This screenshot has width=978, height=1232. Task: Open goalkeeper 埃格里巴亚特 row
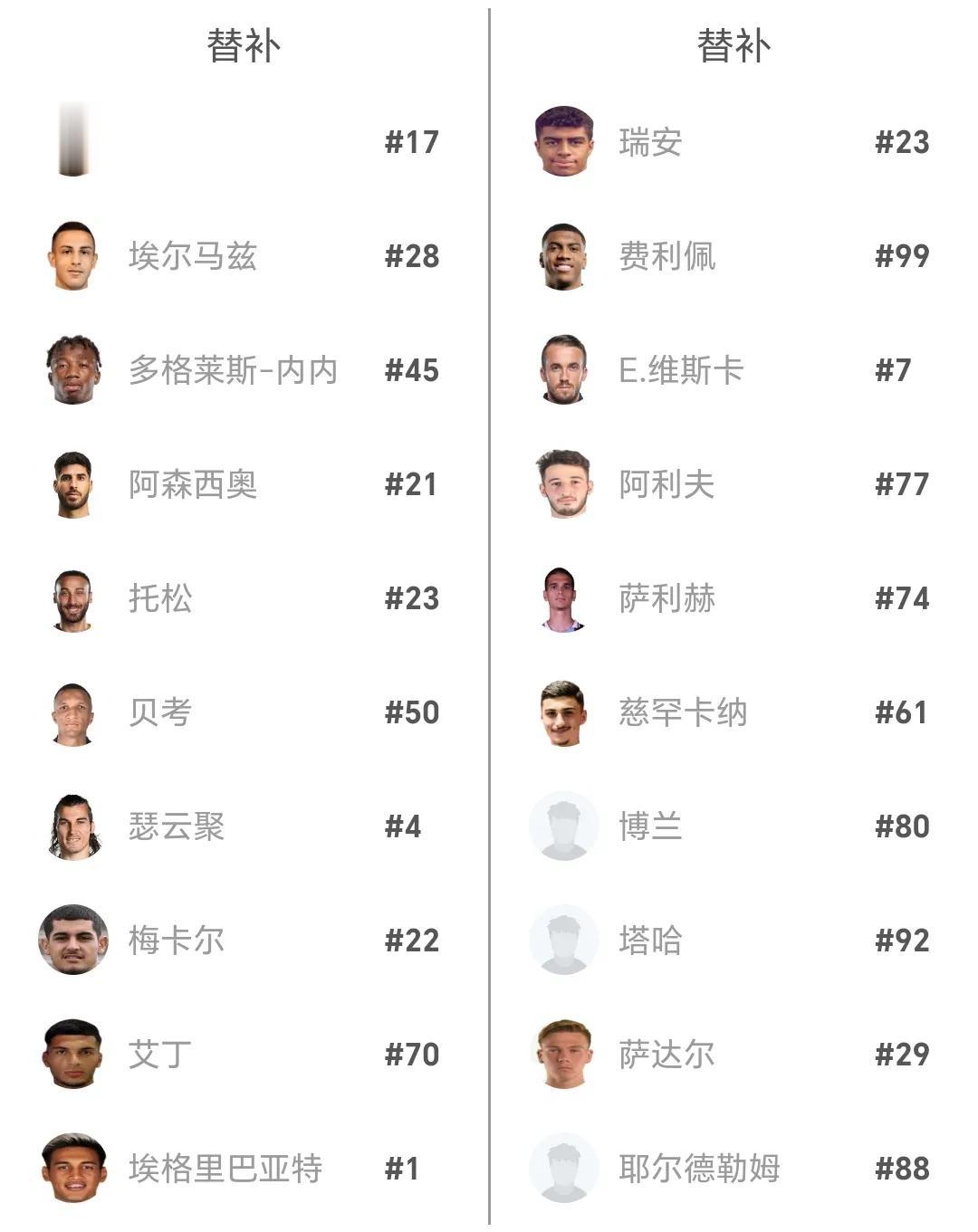point(225,1169)
